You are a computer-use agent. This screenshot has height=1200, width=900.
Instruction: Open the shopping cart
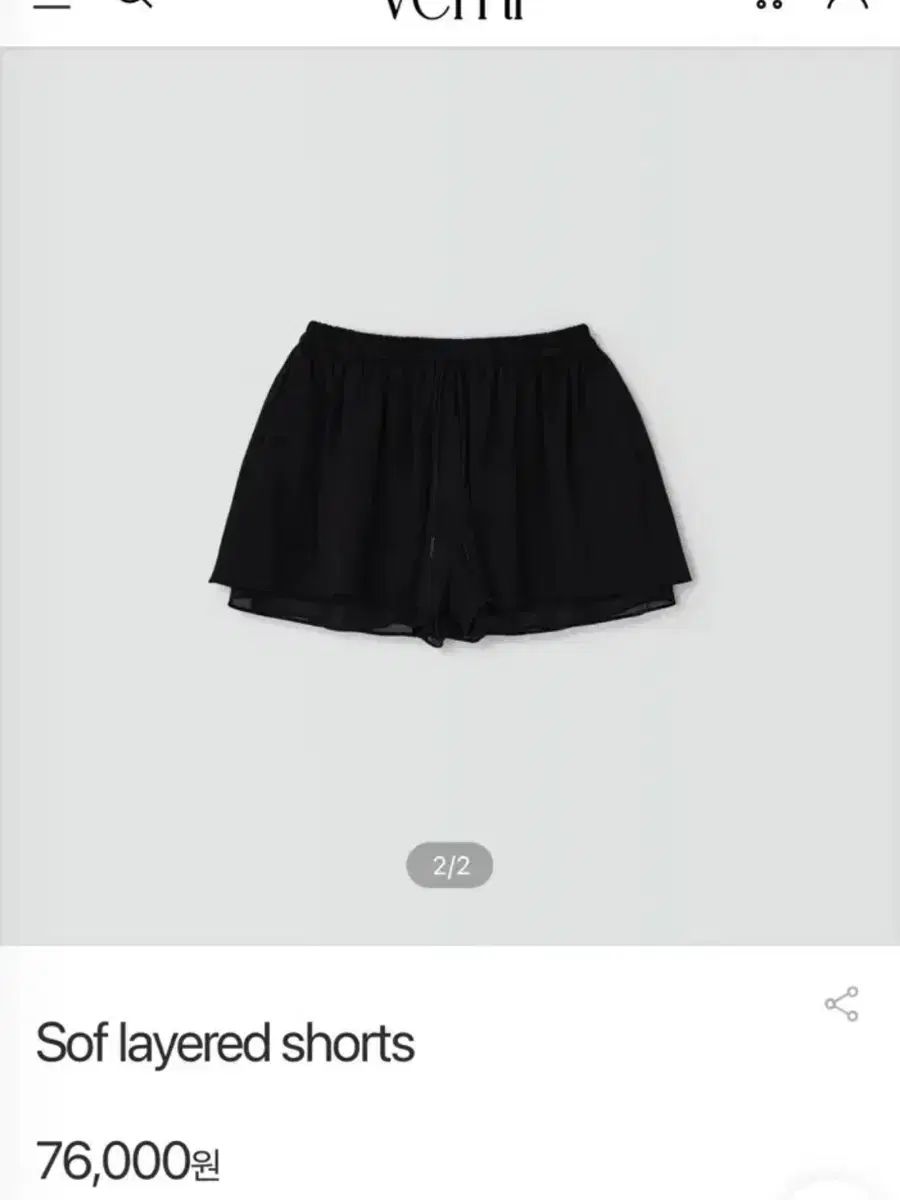click(769, 4)
